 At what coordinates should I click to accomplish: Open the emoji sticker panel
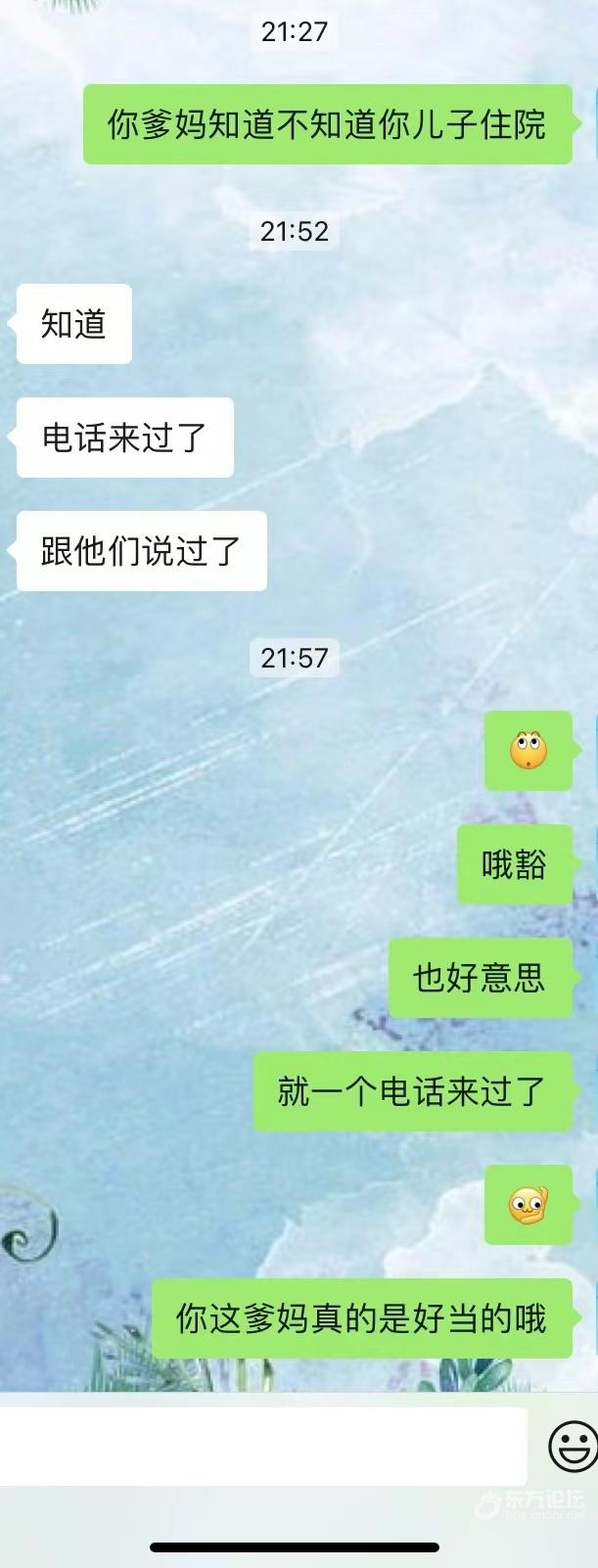tap(574, 1446)
